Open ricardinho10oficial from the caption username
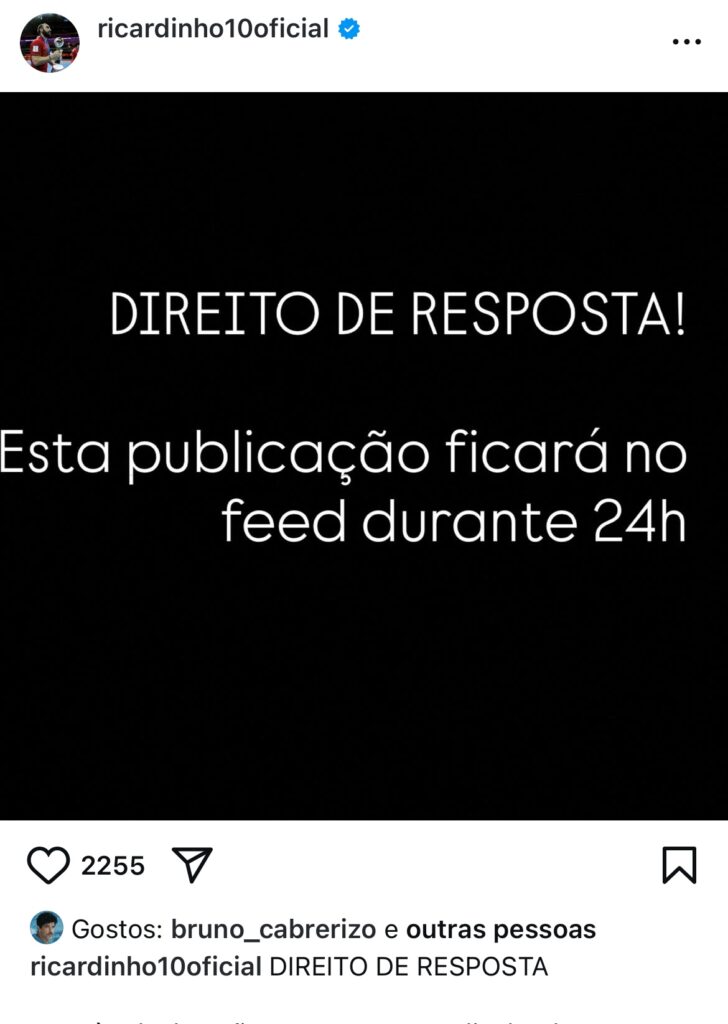Screen dimensions: 728x1024 [x=147, y=967]
